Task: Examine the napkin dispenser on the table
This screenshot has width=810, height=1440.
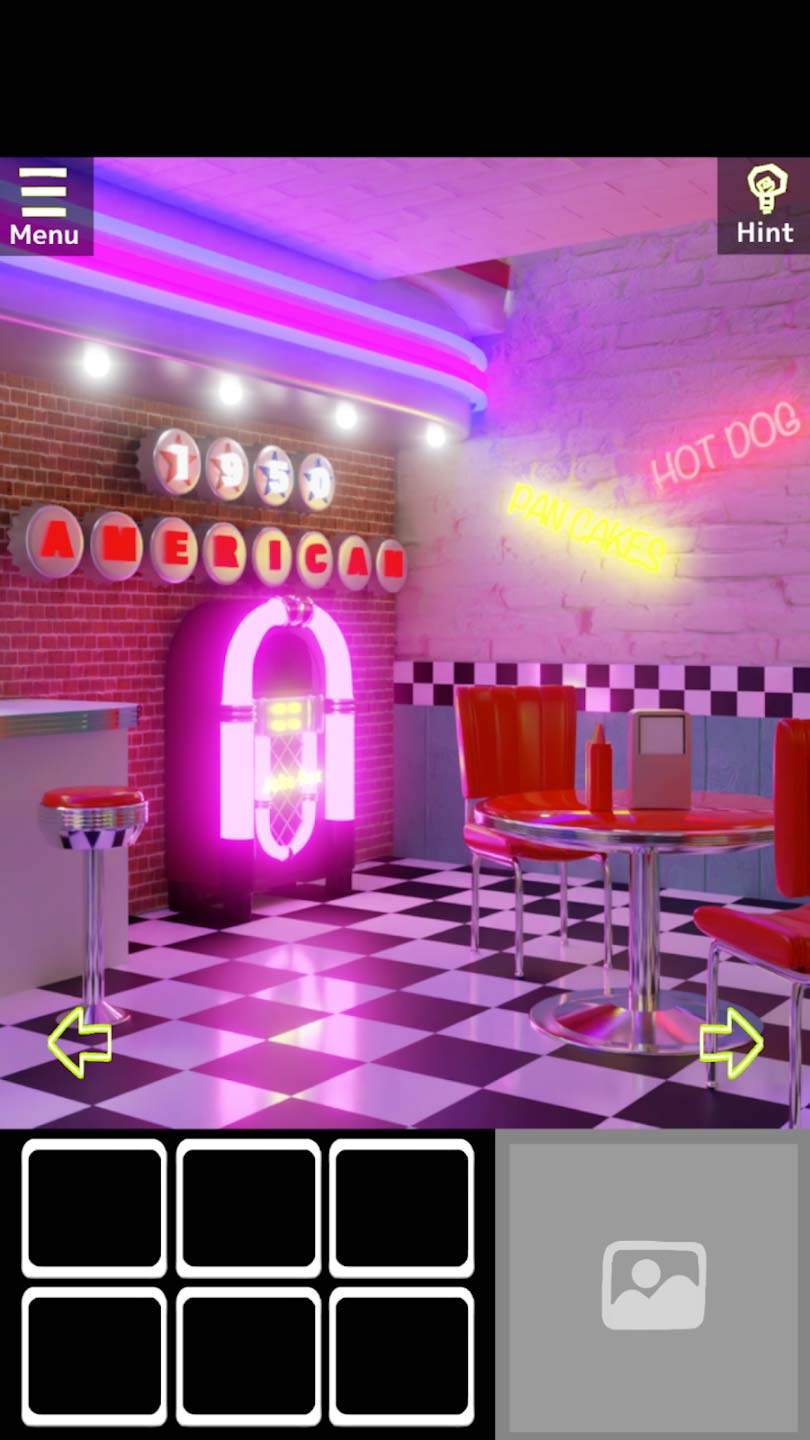Action: click(x=659, y=758)
